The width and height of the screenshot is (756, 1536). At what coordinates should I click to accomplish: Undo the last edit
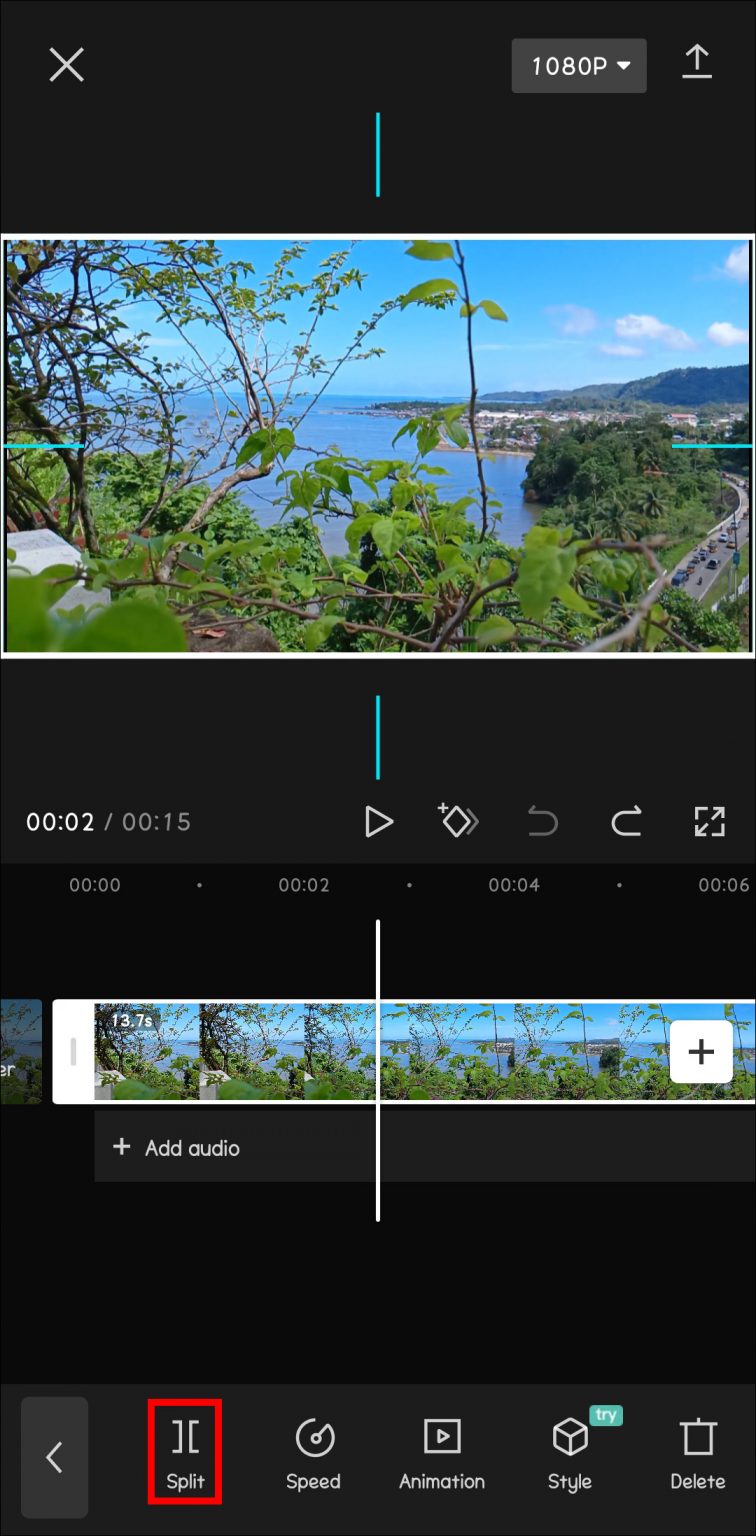(x=541, y=821)
